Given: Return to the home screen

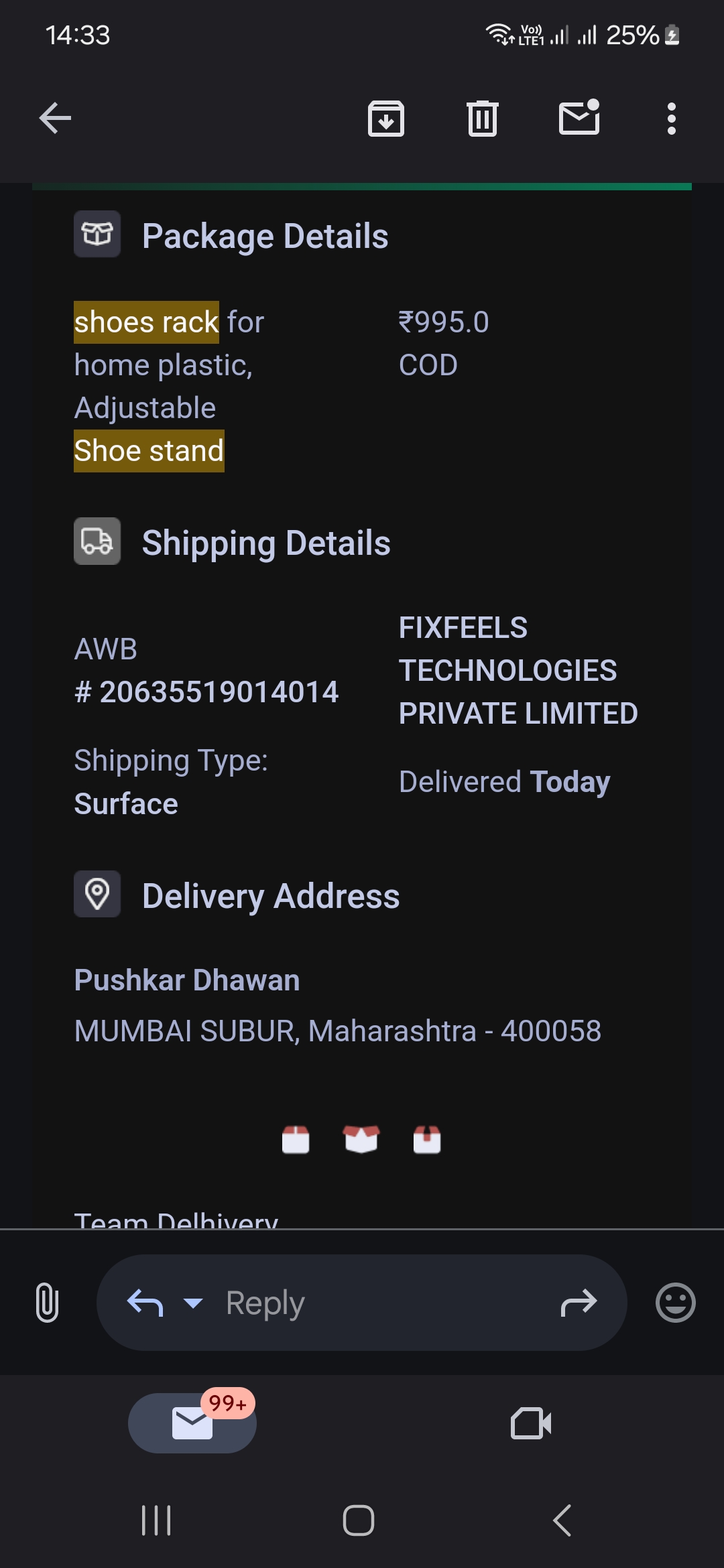Looking at the screenshot, I should click(359, 1520).
